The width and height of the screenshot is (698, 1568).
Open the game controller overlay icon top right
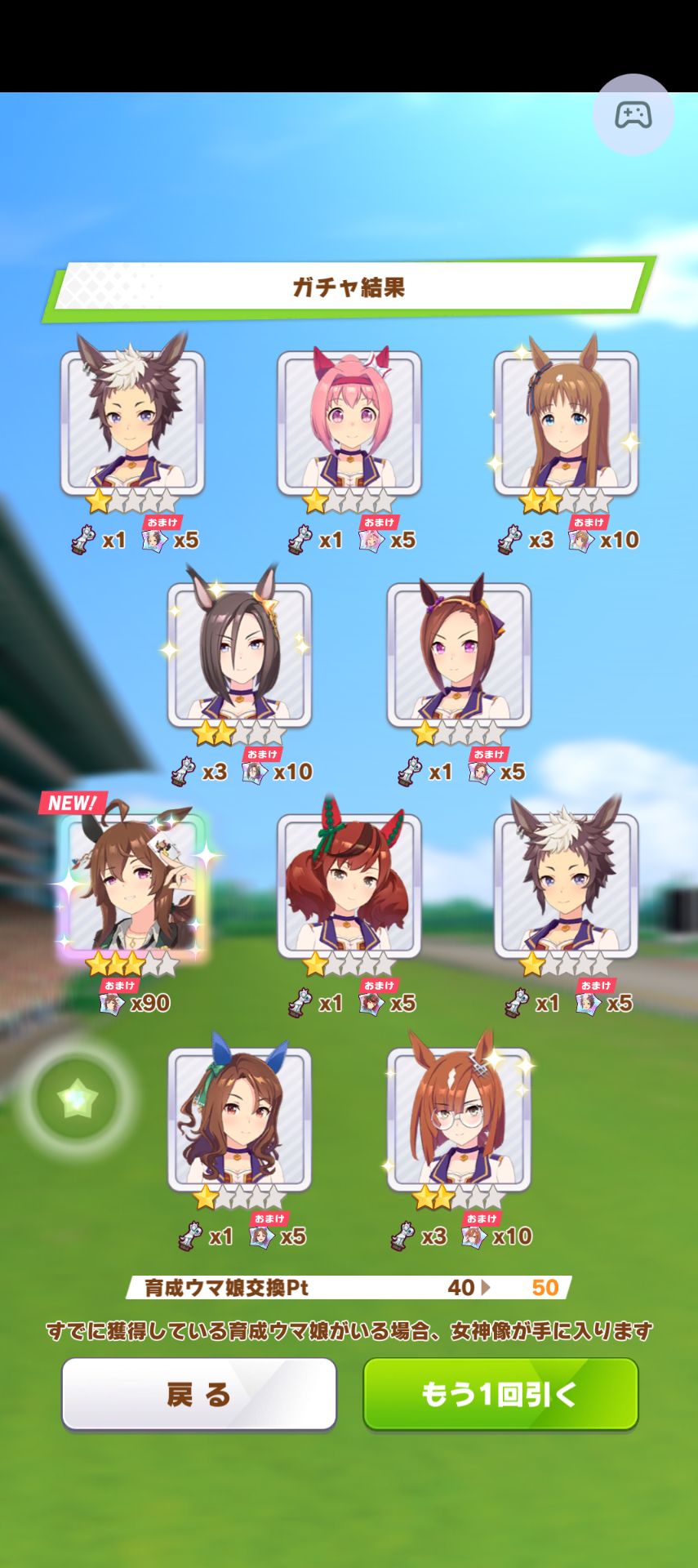(x=633, y=114)
